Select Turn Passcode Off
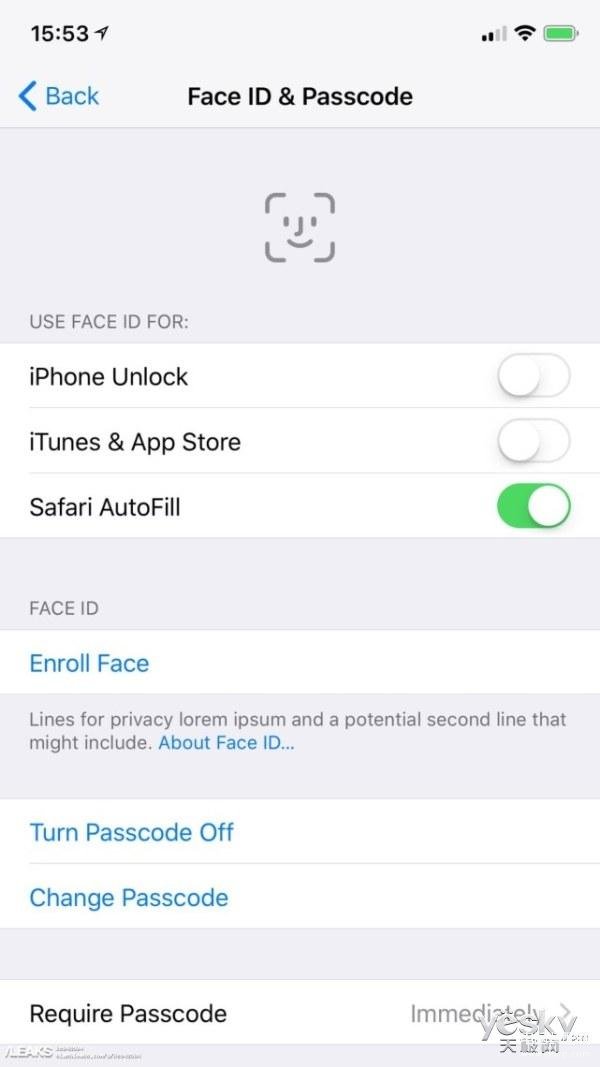The width and height of the screenshot is (600, 1067). (131, 832)
